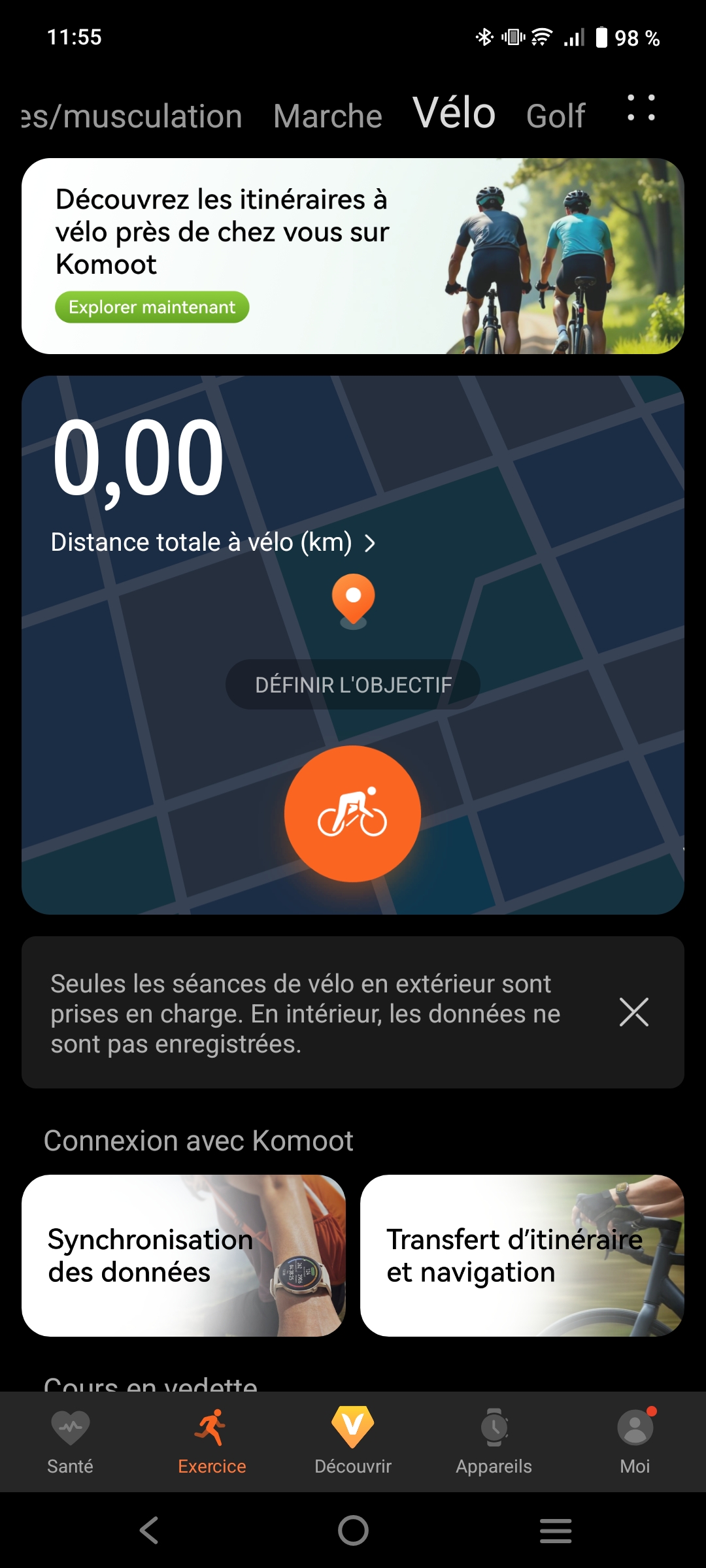Tap DÉFINIR L'OBJECTIF button
Image resolution: width=706 pixels, height=1568 pixels.
pyautogui.click(x=353, y=685)
